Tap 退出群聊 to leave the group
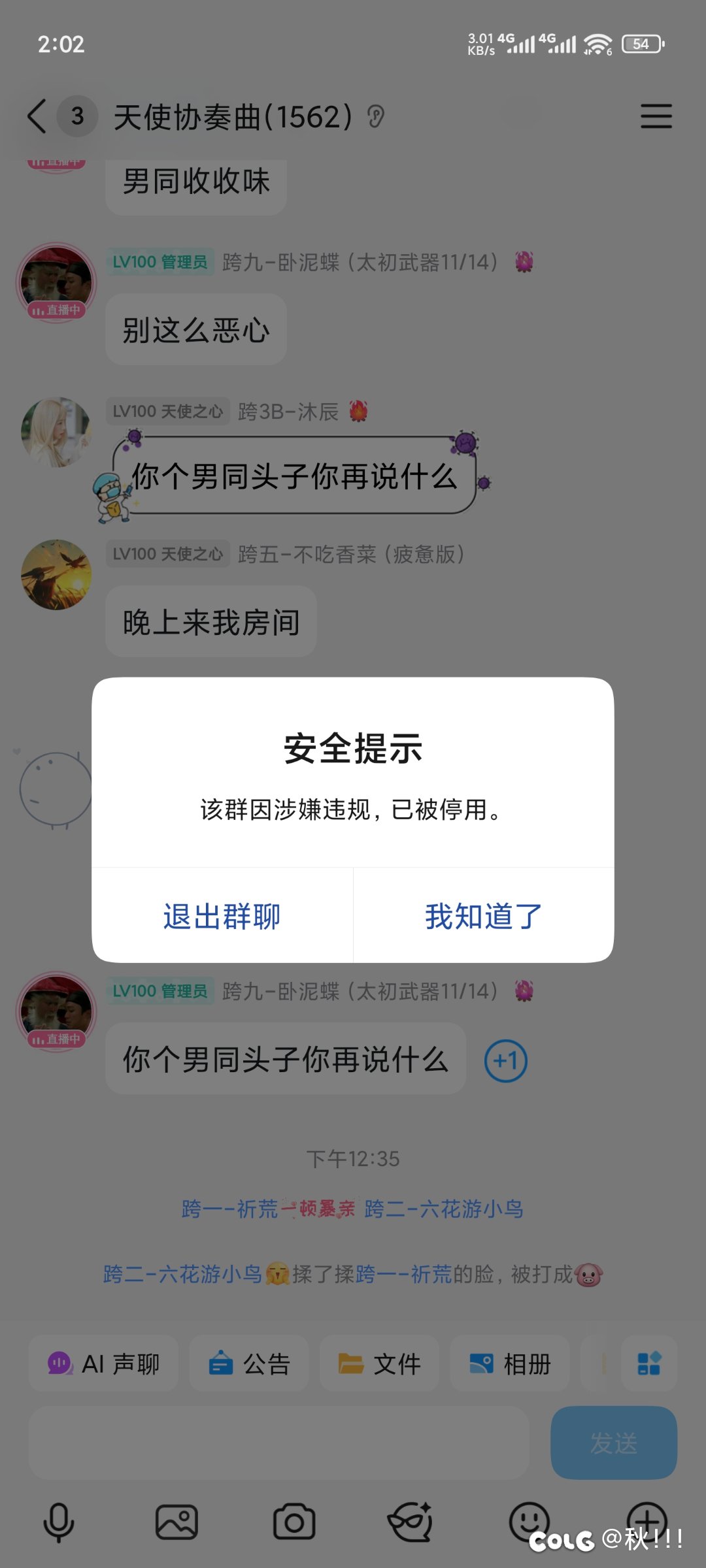Screen dimensions: 706x1568 [222, 916]
